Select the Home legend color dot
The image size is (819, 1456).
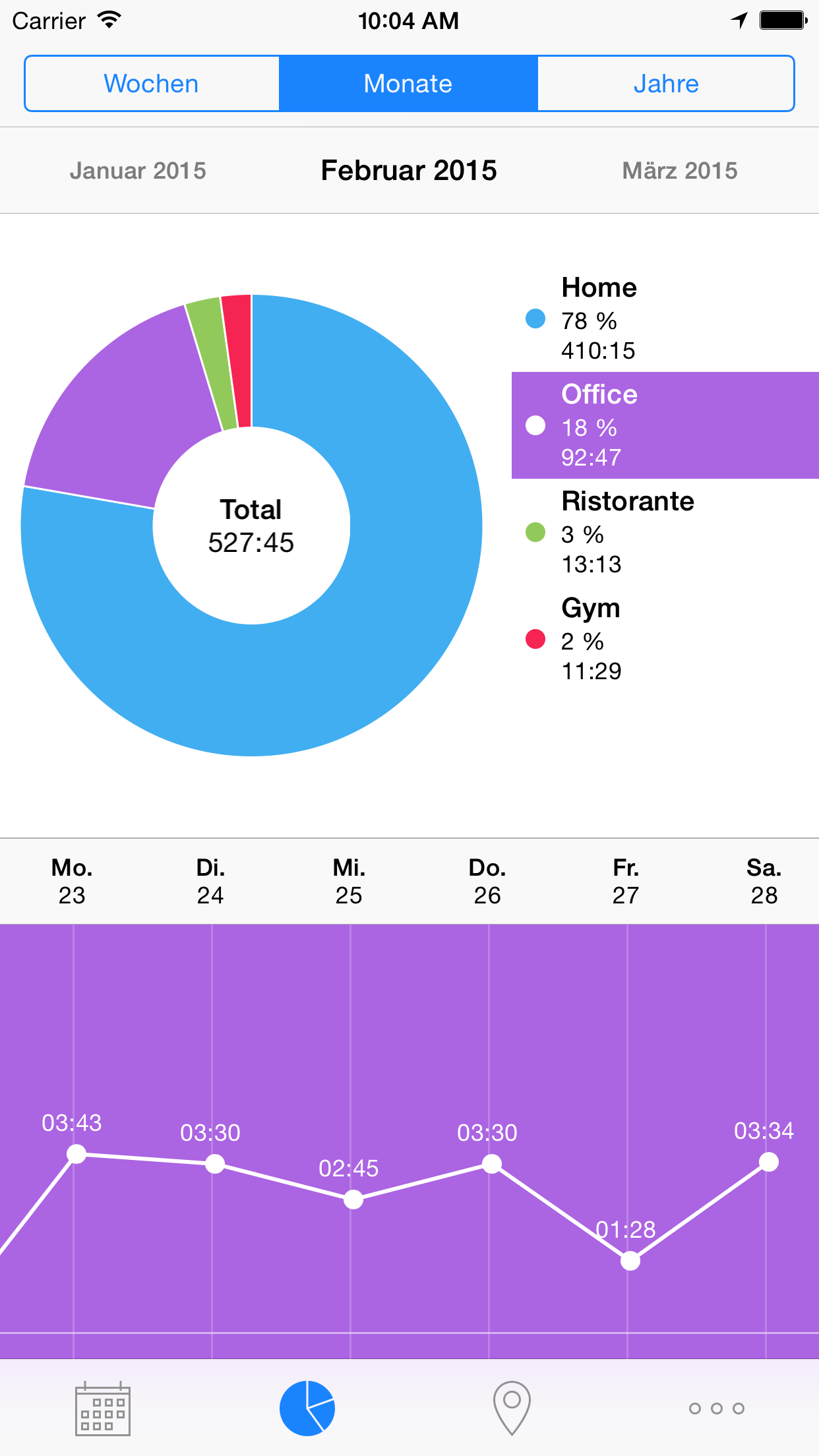click(x=534, y=321)
